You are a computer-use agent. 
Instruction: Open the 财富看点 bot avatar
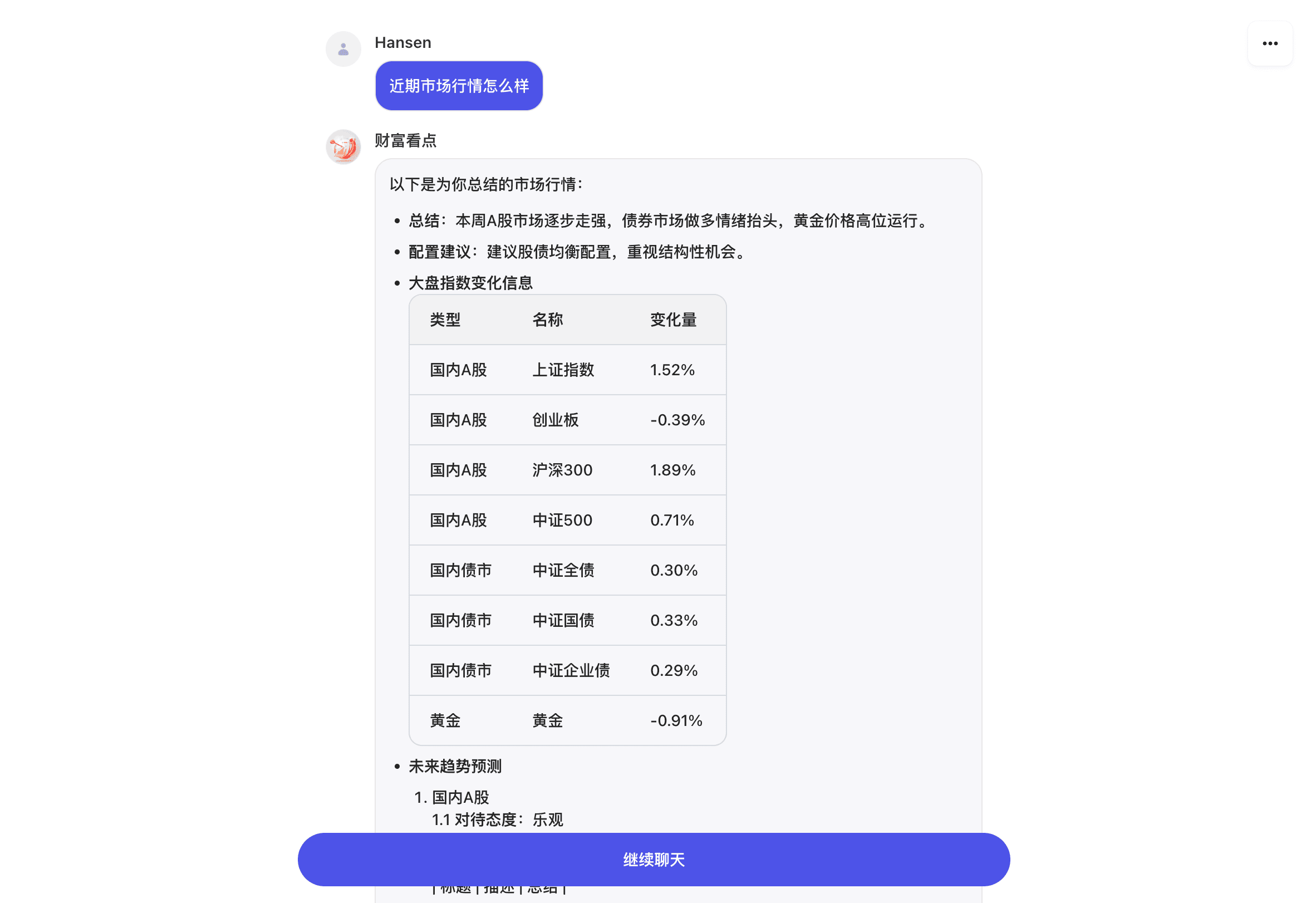pos(343,147)
